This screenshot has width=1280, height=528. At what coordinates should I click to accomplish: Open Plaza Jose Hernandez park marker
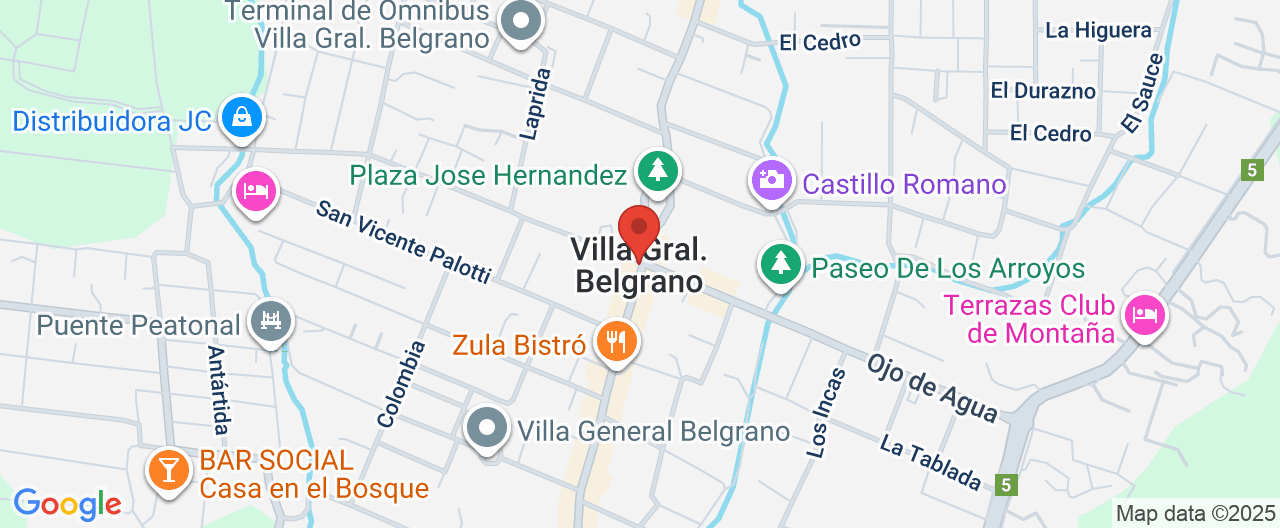pos(657,171)
